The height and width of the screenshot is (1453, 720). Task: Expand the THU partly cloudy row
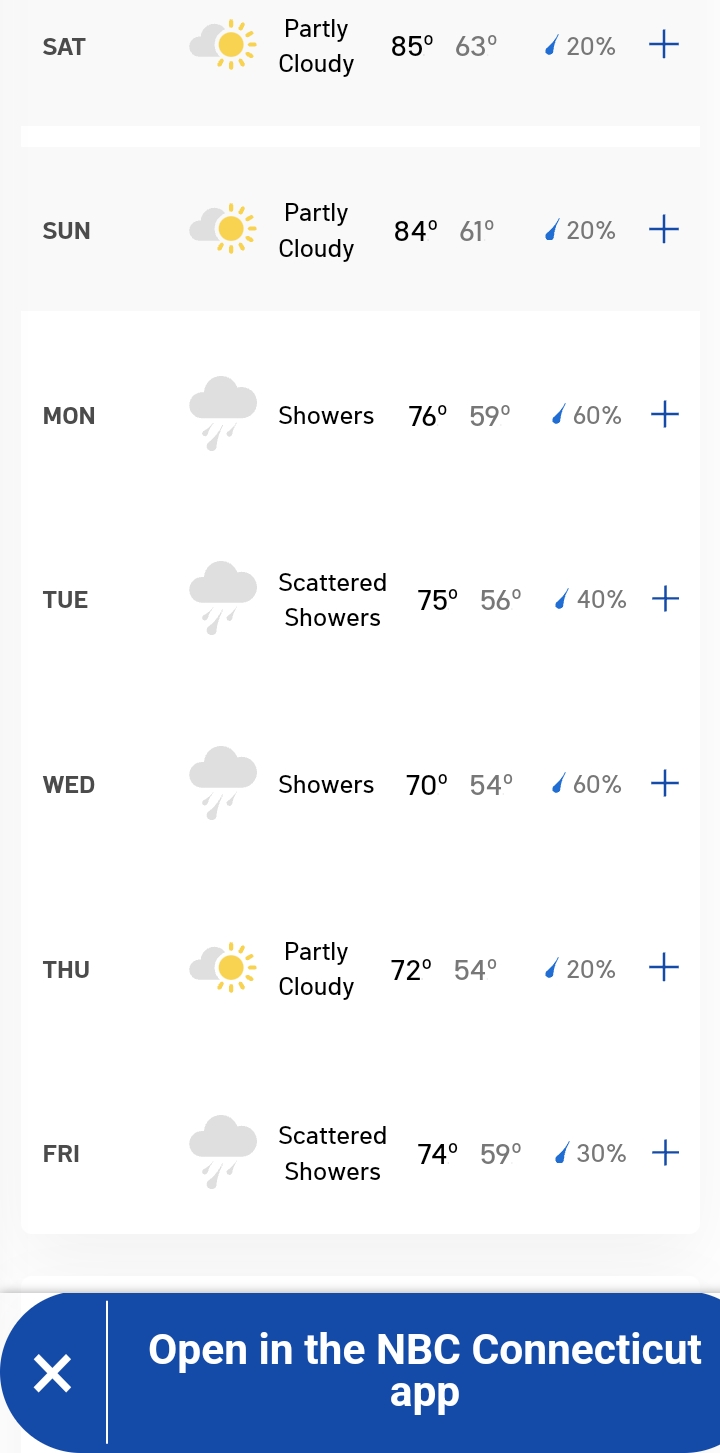coord(664,968)
